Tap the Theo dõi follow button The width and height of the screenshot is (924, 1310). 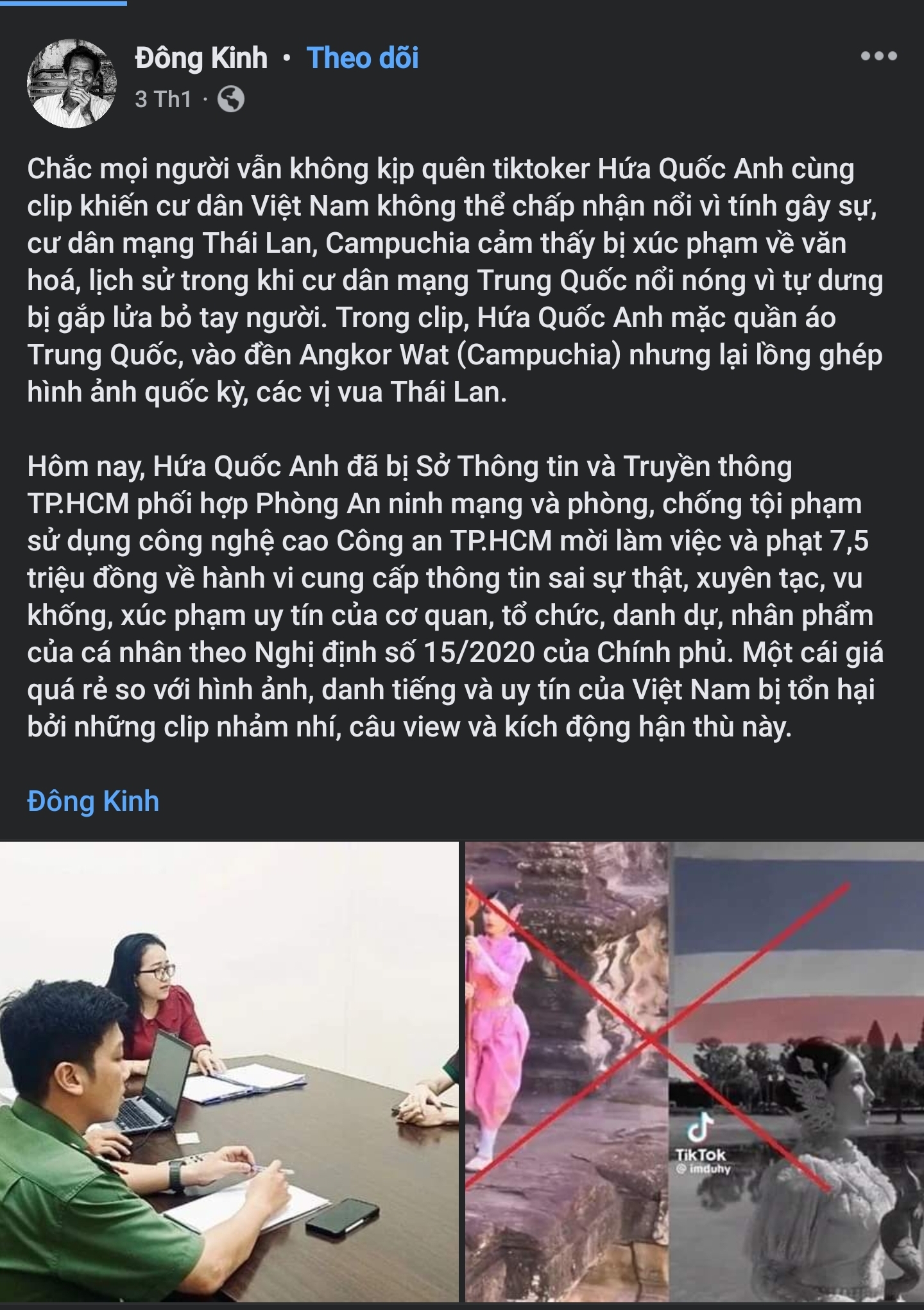(363, 58)
